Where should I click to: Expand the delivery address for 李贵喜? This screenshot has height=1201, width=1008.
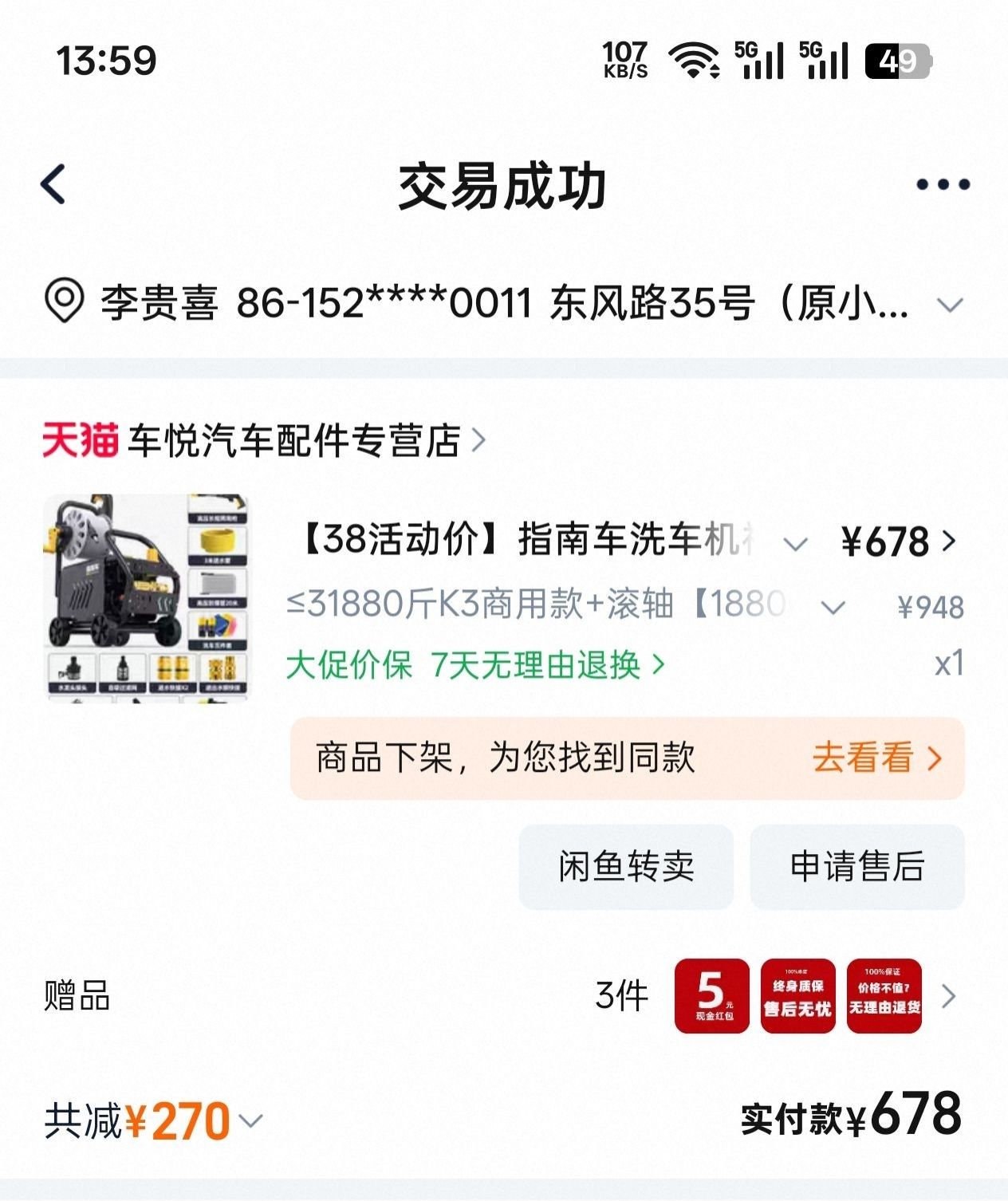pyautogui.click(x=950, y=305)
